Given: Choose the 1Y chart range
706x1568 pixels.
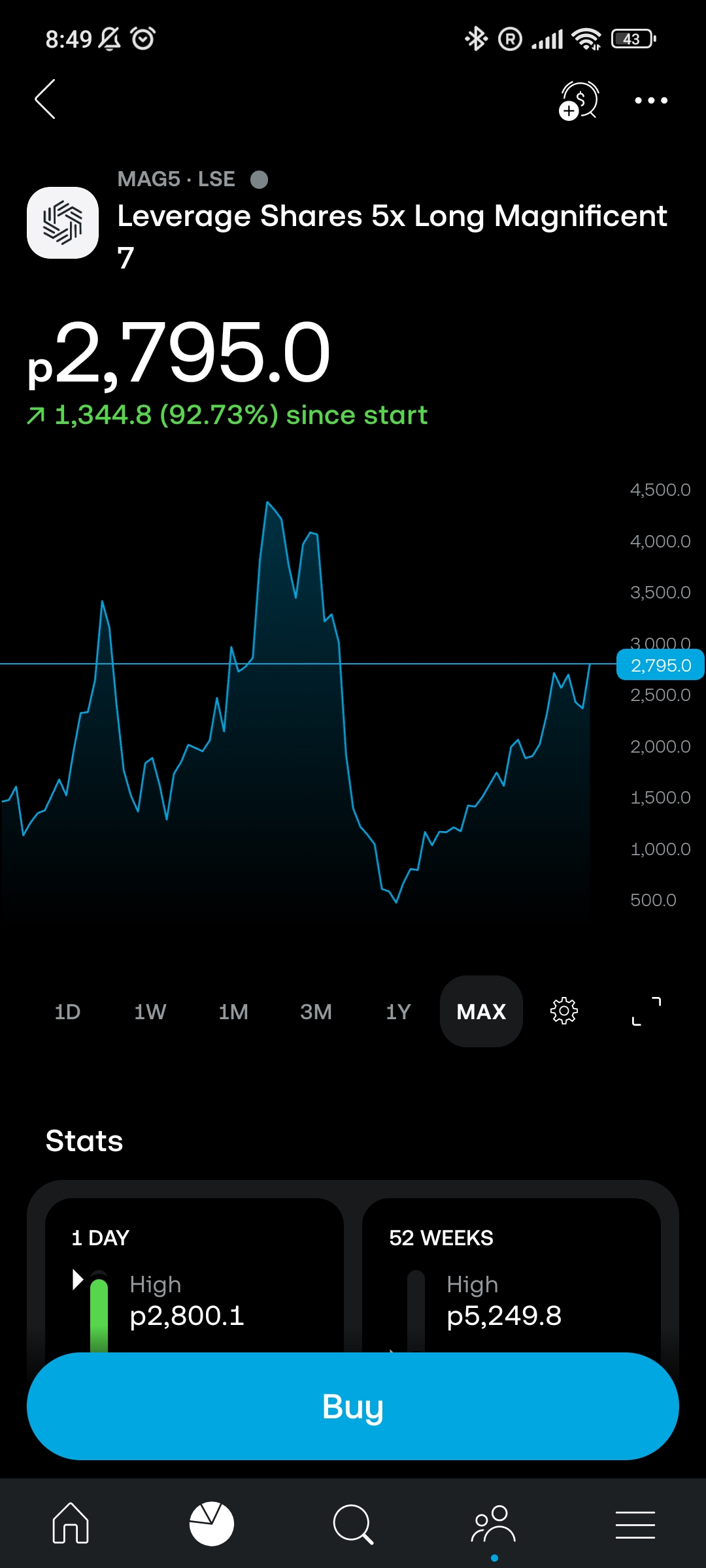Looking at the screenshot, I should (398, 1011).
